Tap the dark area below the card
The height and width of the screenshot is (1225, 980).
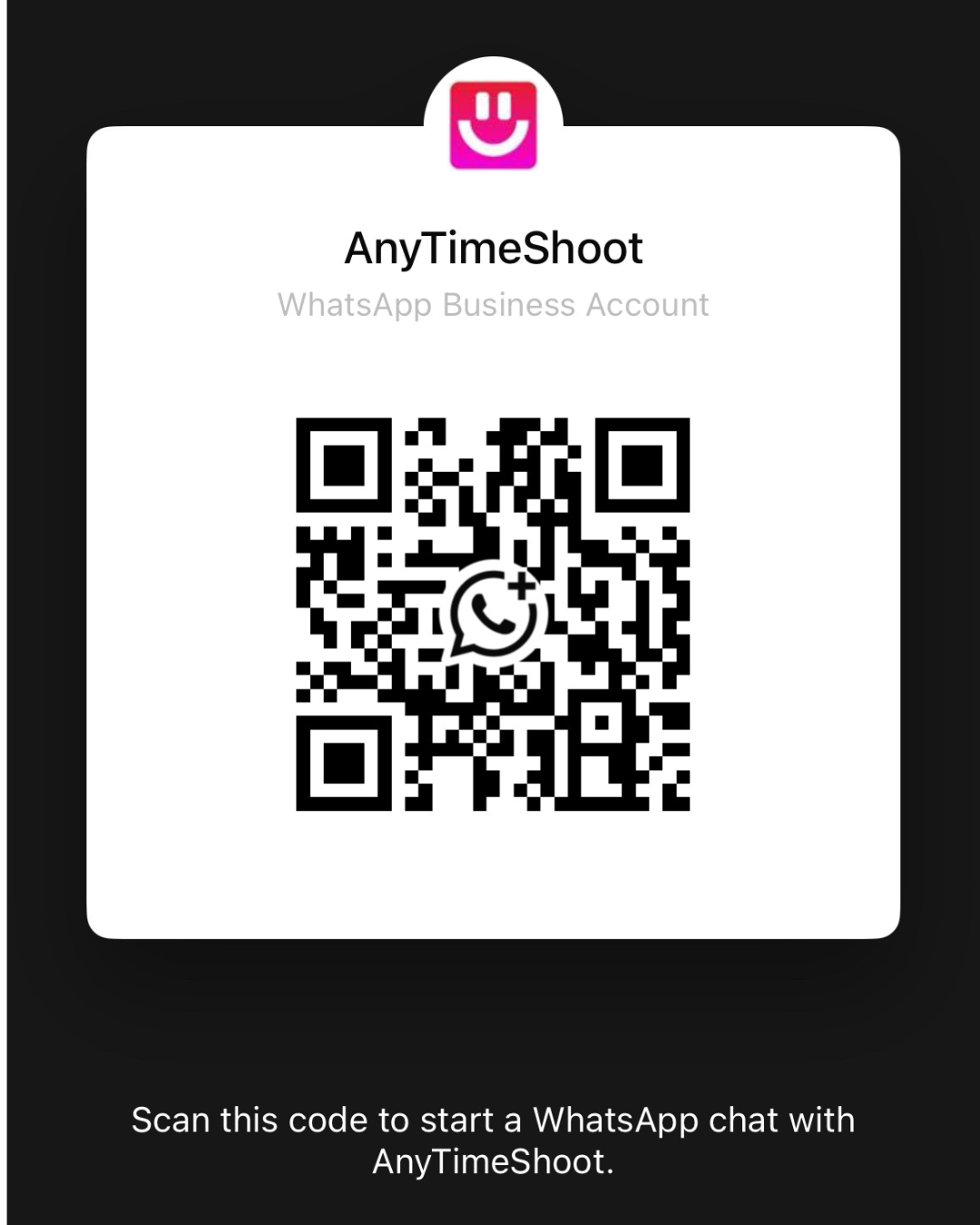pyautogui.click(x=490, y=1016)
